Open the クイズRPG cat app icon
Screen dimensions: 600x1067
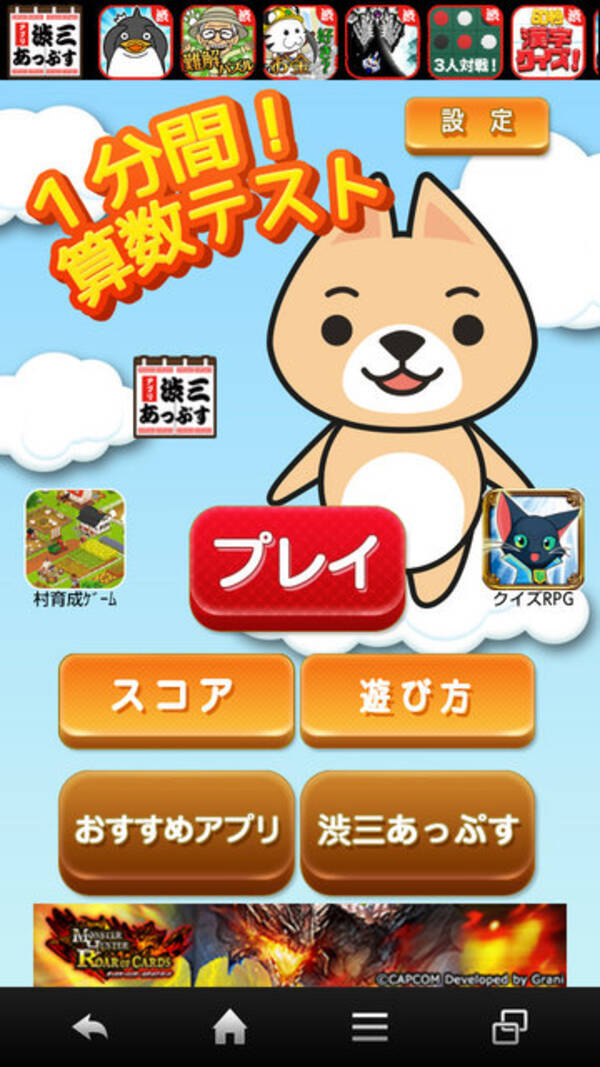(x=533, y=540)
